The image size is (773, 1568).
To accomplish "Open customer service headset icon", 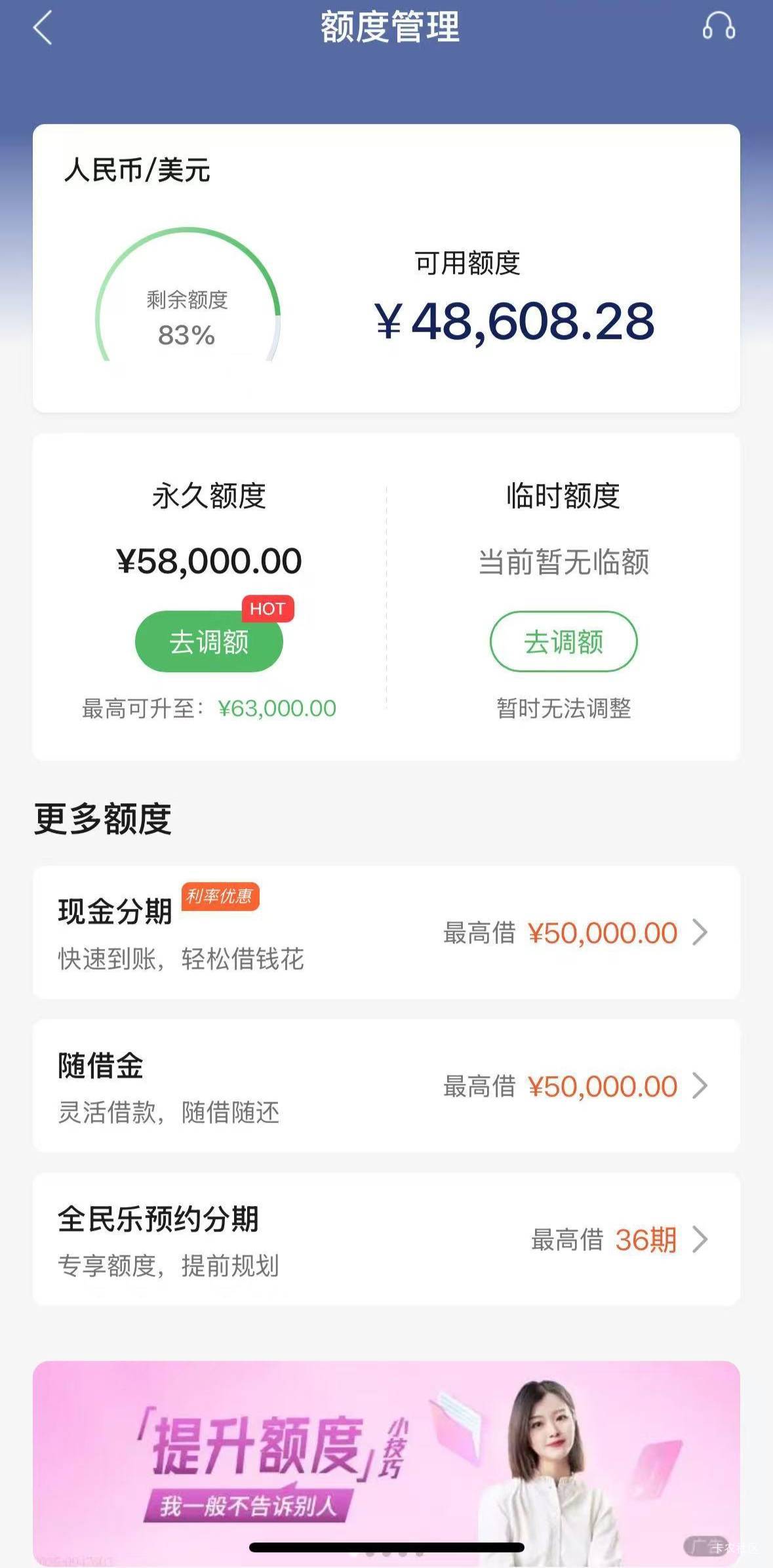I will 719,27.
